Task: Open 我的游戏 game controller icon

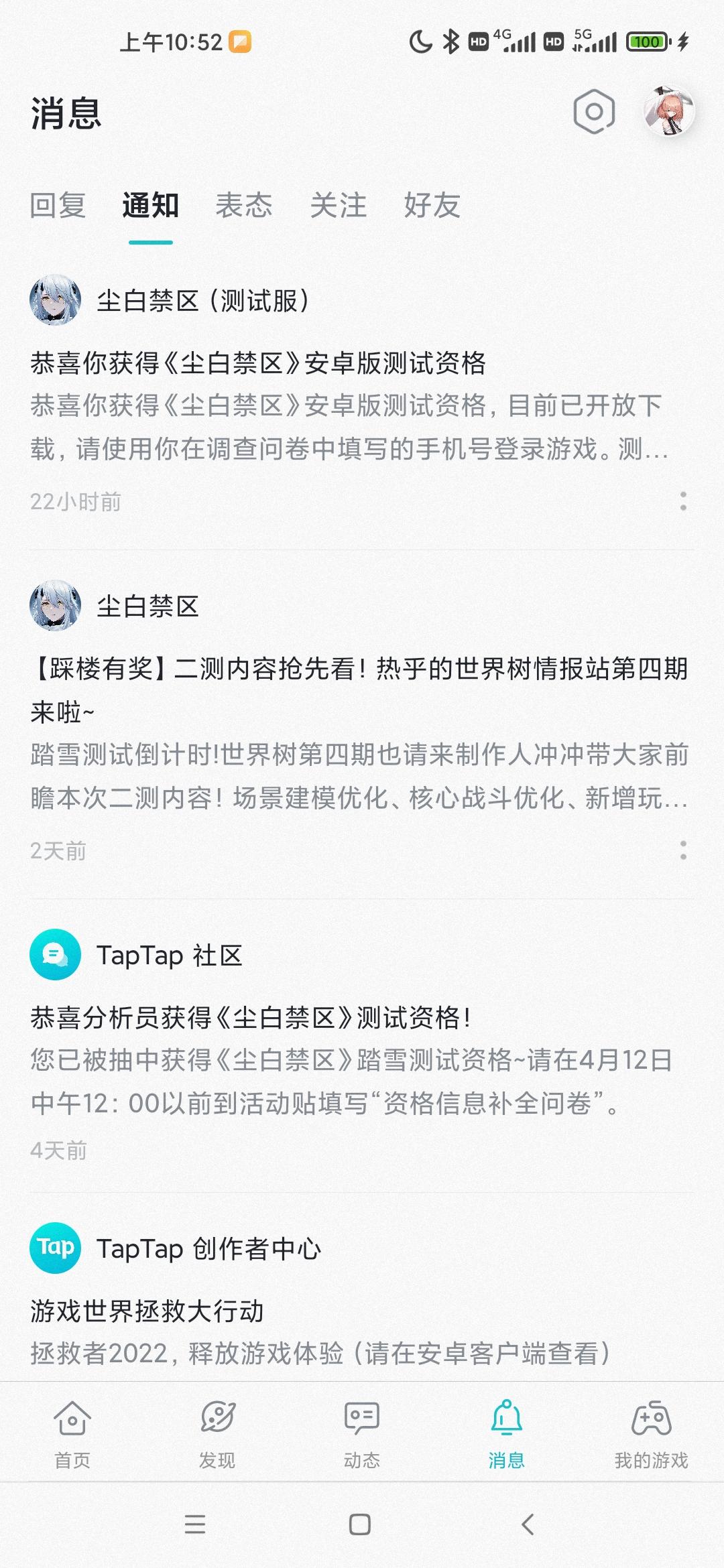Action: tap(652, 1419)
